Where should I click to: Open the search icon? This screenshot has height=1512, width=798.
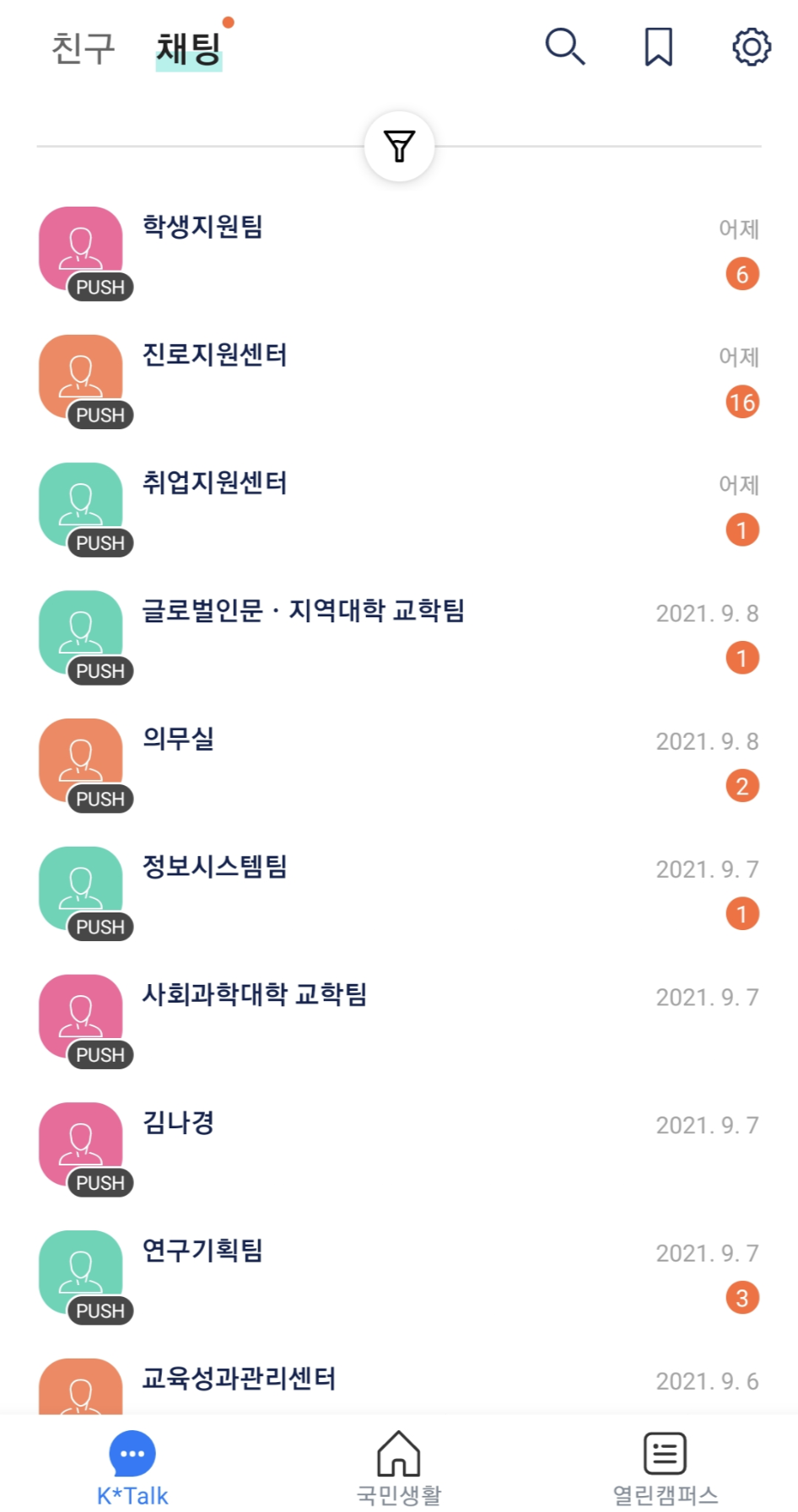pos(565,46)
